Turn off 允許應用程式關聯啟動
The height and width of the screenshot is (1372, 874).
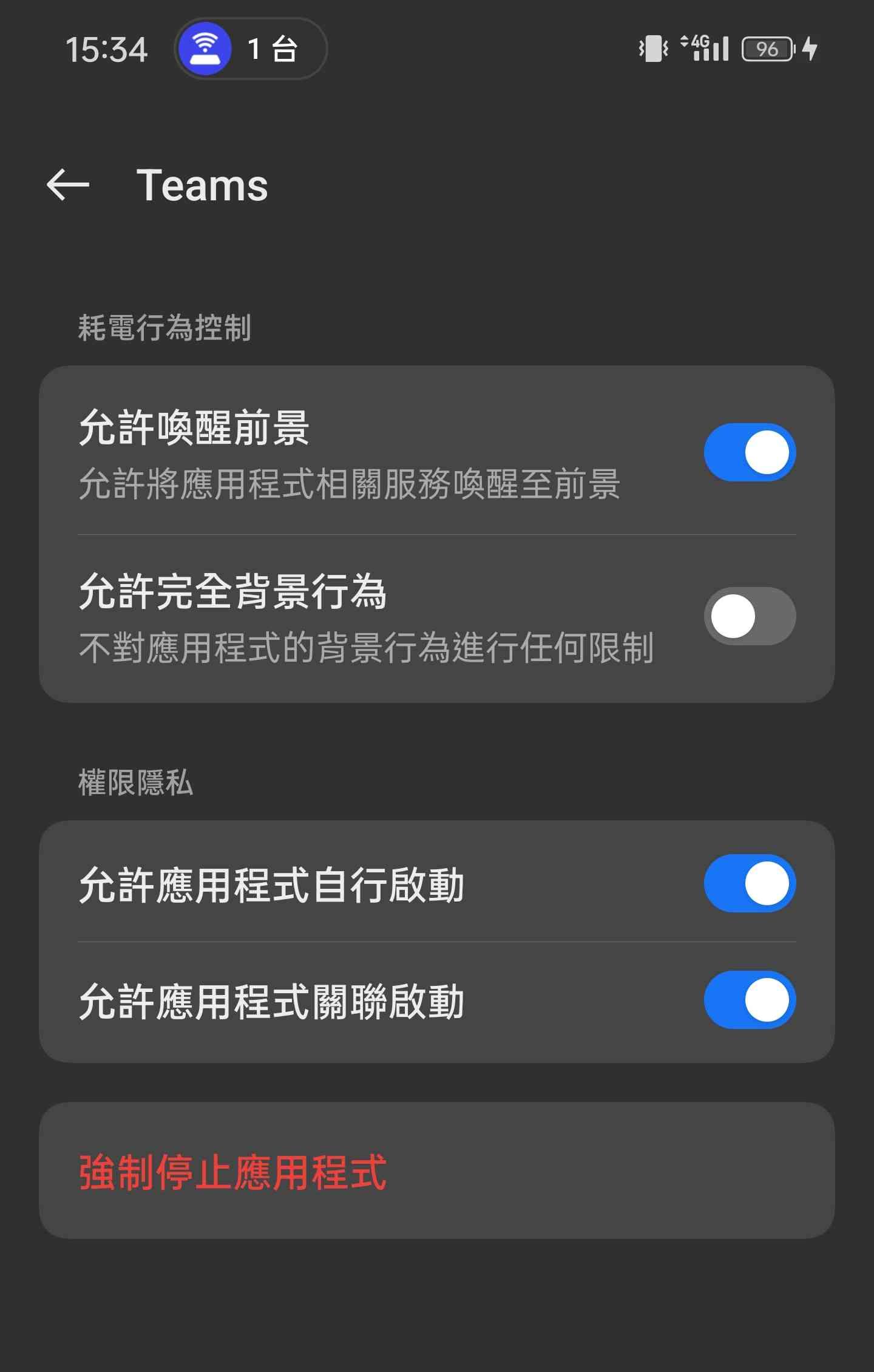(750, 1000)
